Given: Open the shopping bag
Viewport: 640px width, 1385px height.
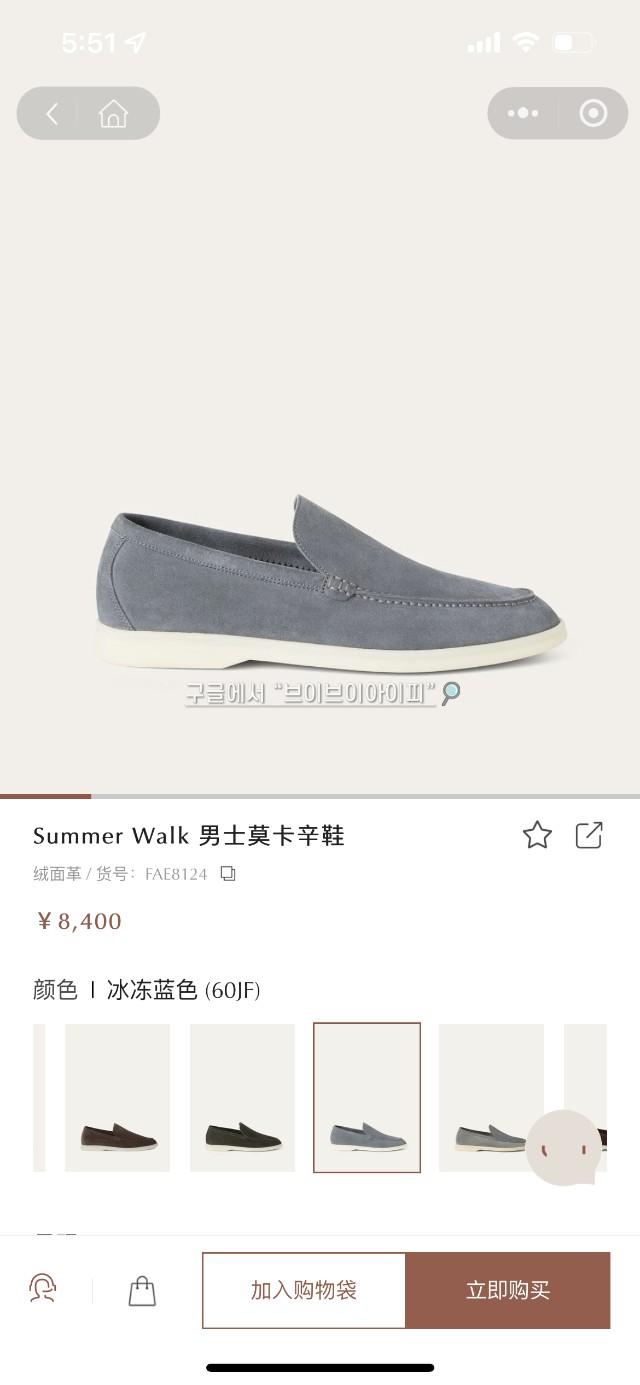Looking at the screenshot, I should 142,1290.
